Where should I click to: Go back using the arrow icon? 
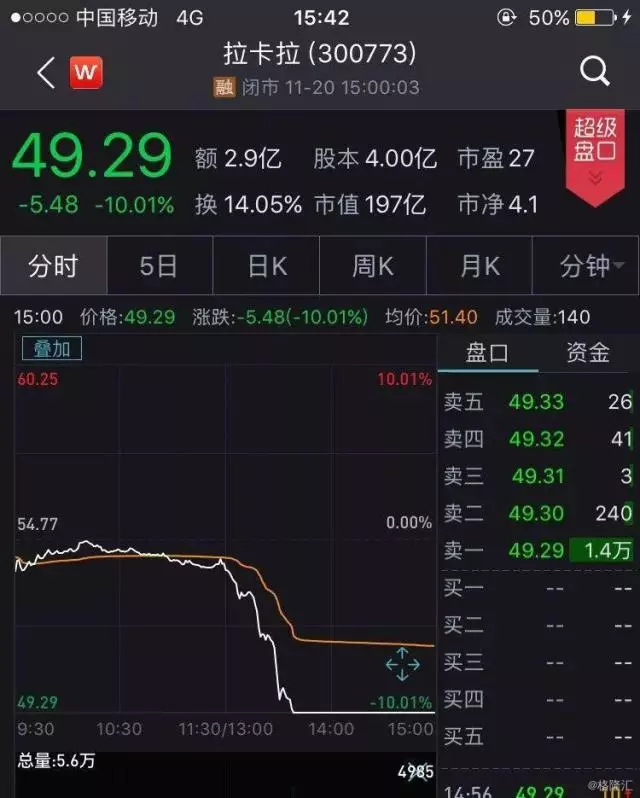click(x=45, y=72)
